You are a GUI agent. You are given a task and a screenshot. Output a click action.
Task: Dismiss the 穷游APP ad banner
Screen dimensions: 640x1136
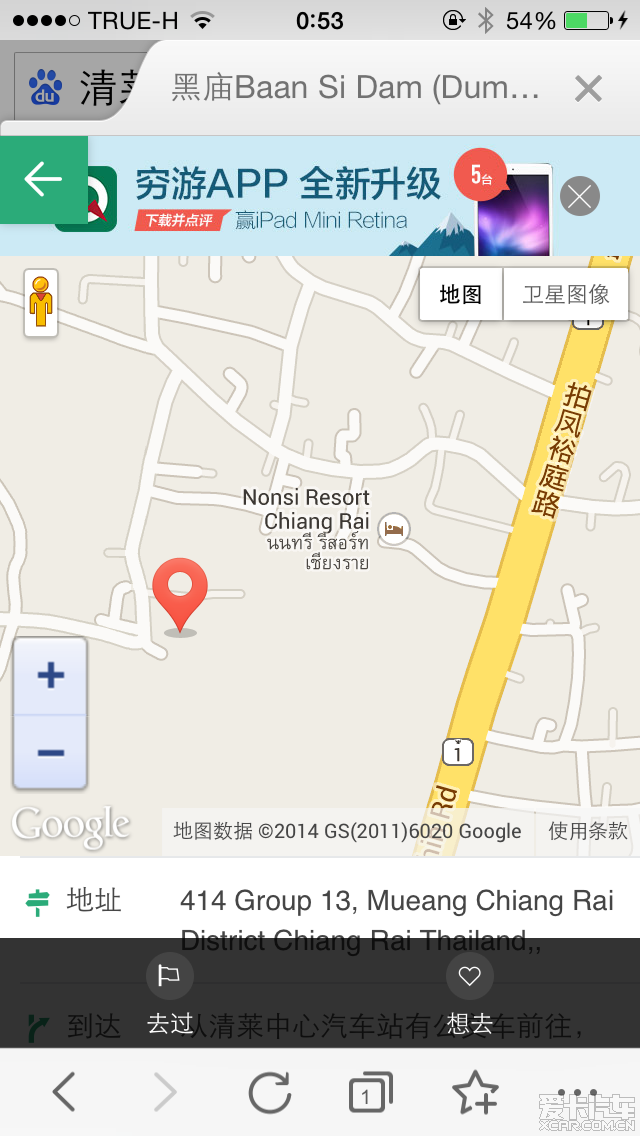pos(580,196)
